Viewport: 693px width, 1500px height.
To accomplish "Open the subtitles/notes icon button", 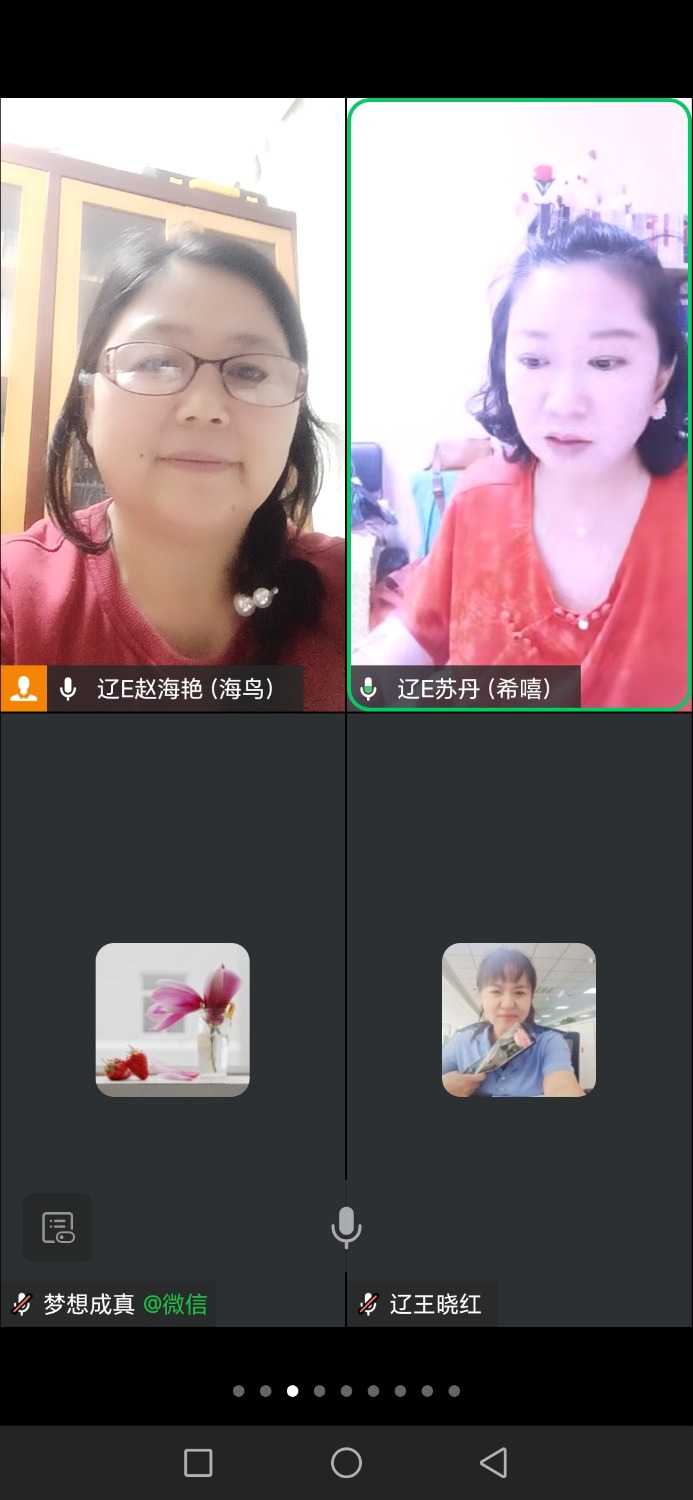I will point(58,1227).
